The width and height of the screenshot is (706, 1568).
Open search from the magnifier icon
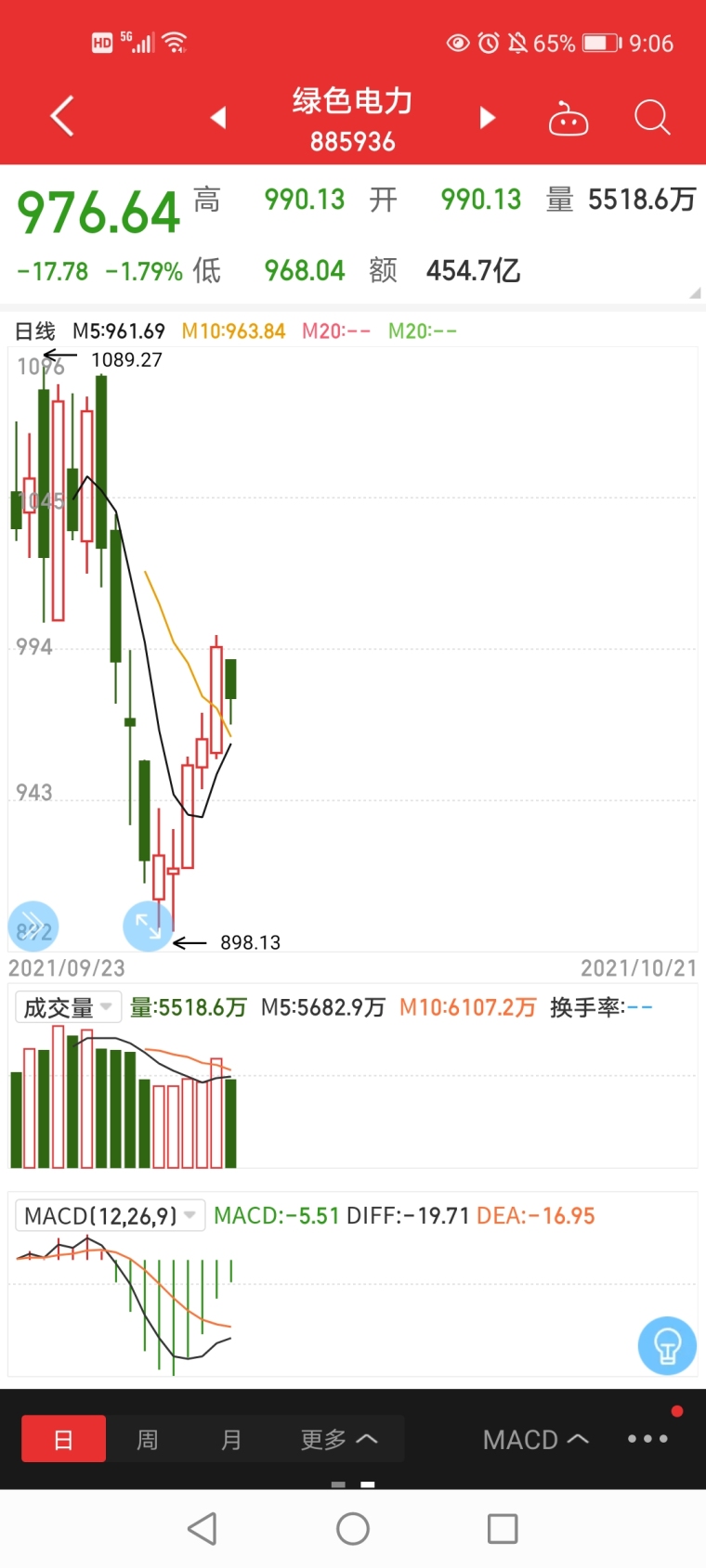tap(652, 118)
